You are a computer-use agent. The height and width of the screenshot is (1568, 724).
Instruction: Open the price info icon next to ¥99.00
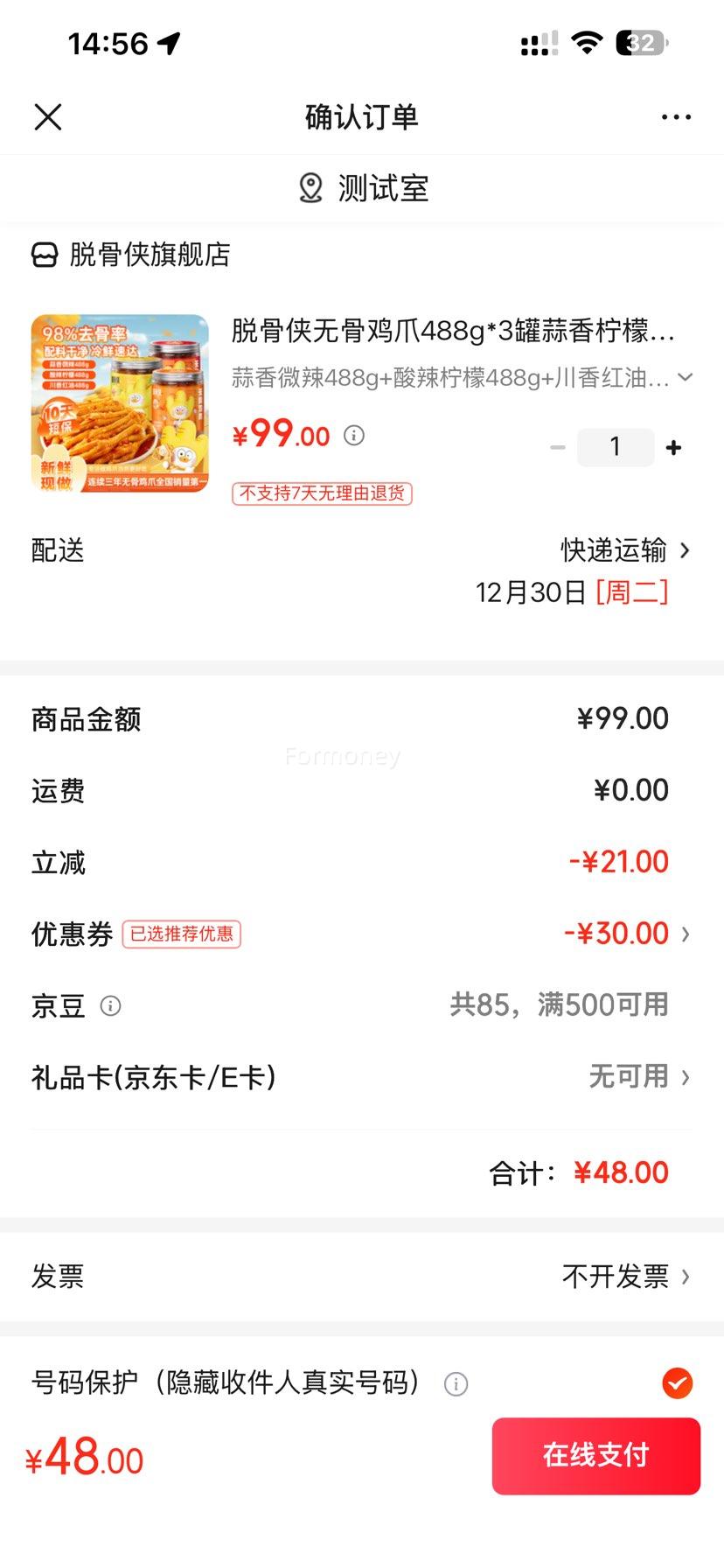pos(354,435)
